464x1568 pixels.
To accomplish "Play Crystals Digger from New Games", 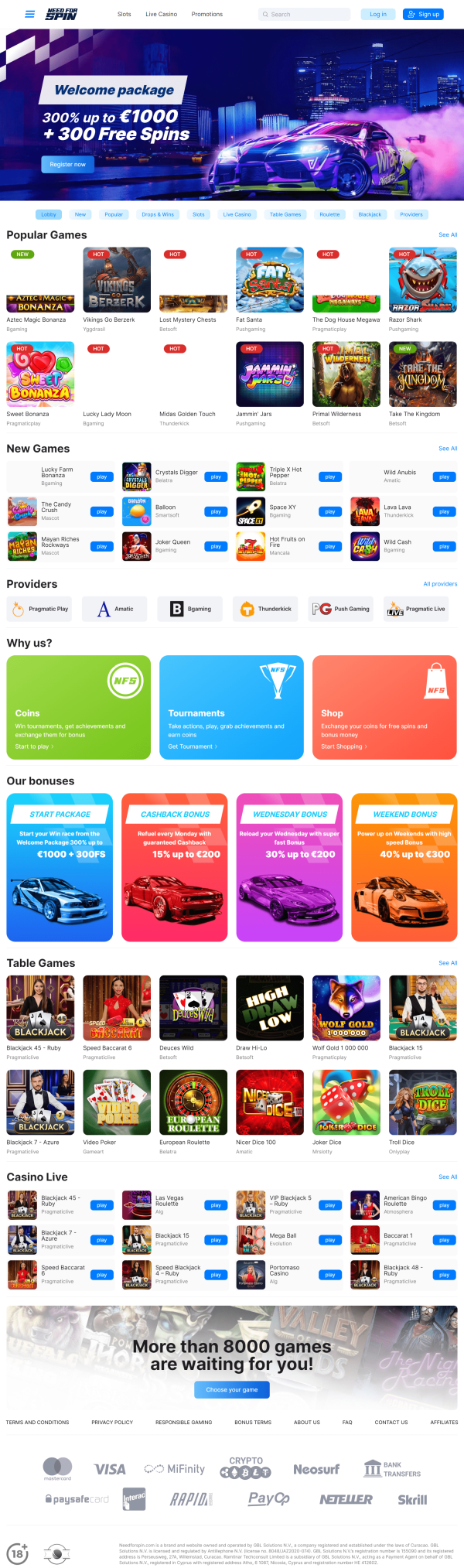I will (x=216, y=477).
